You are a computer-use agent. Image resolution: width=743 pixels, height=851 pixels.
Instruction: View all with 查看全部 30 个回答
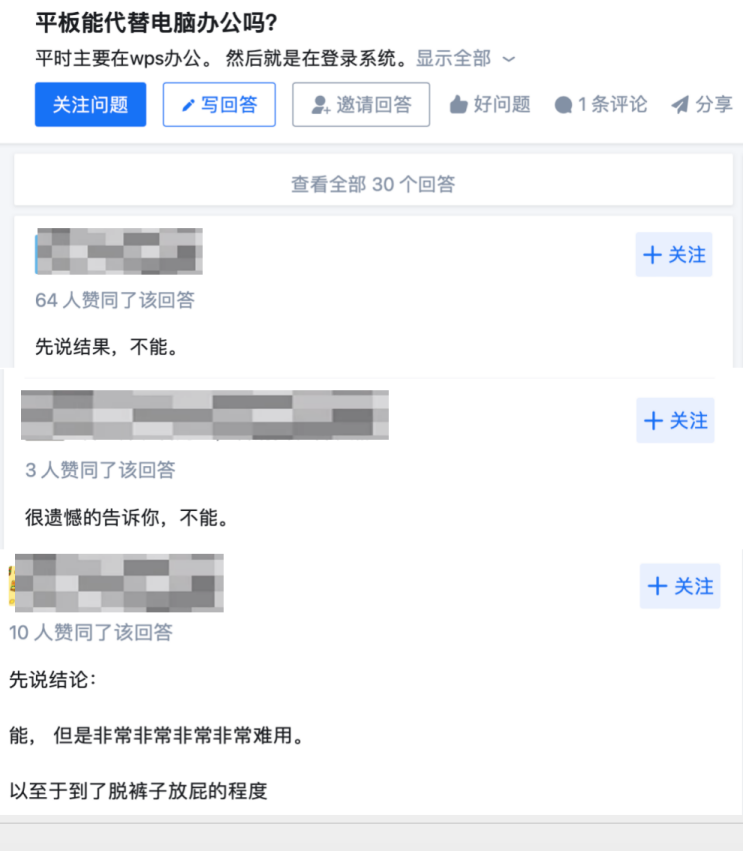click(x=372, y=184)
